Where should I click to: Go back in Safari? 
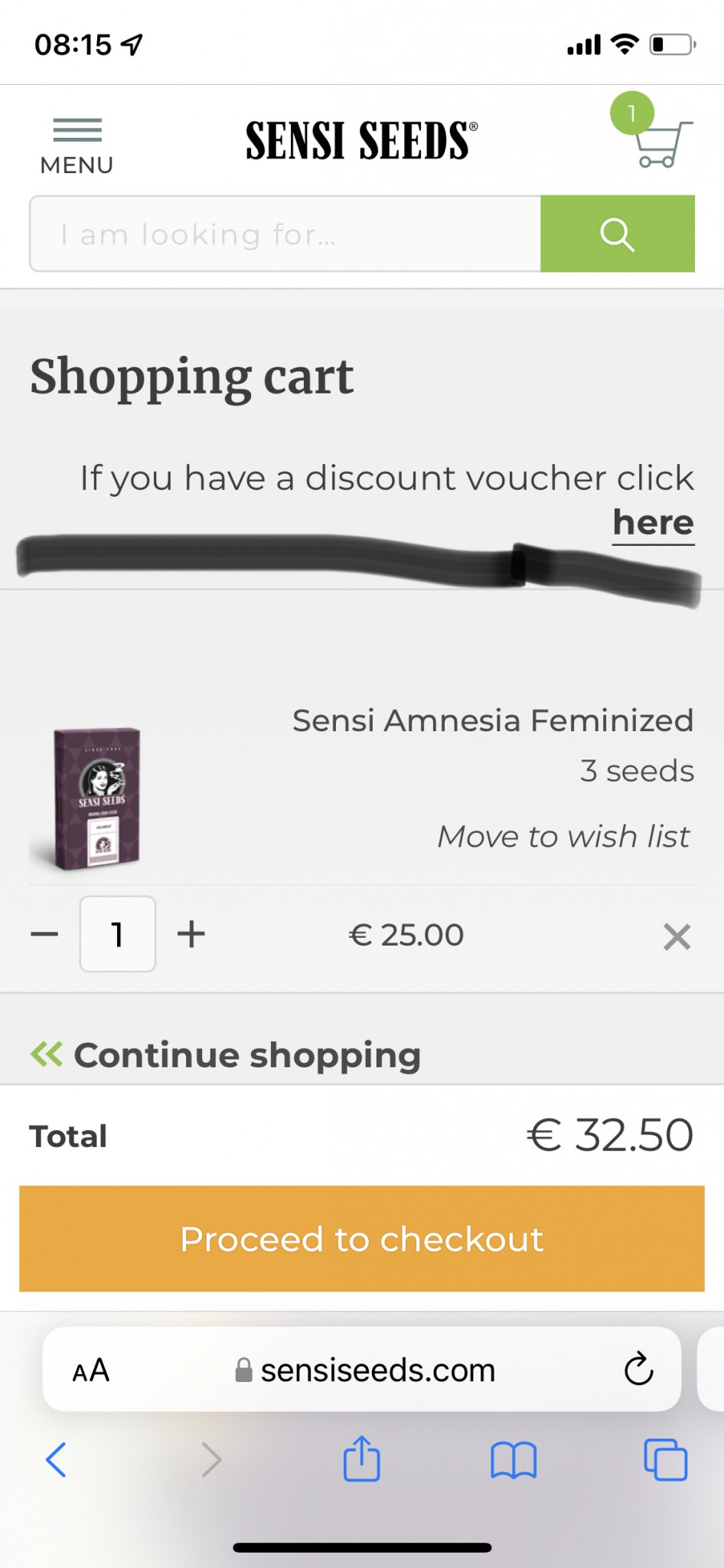56,1460
